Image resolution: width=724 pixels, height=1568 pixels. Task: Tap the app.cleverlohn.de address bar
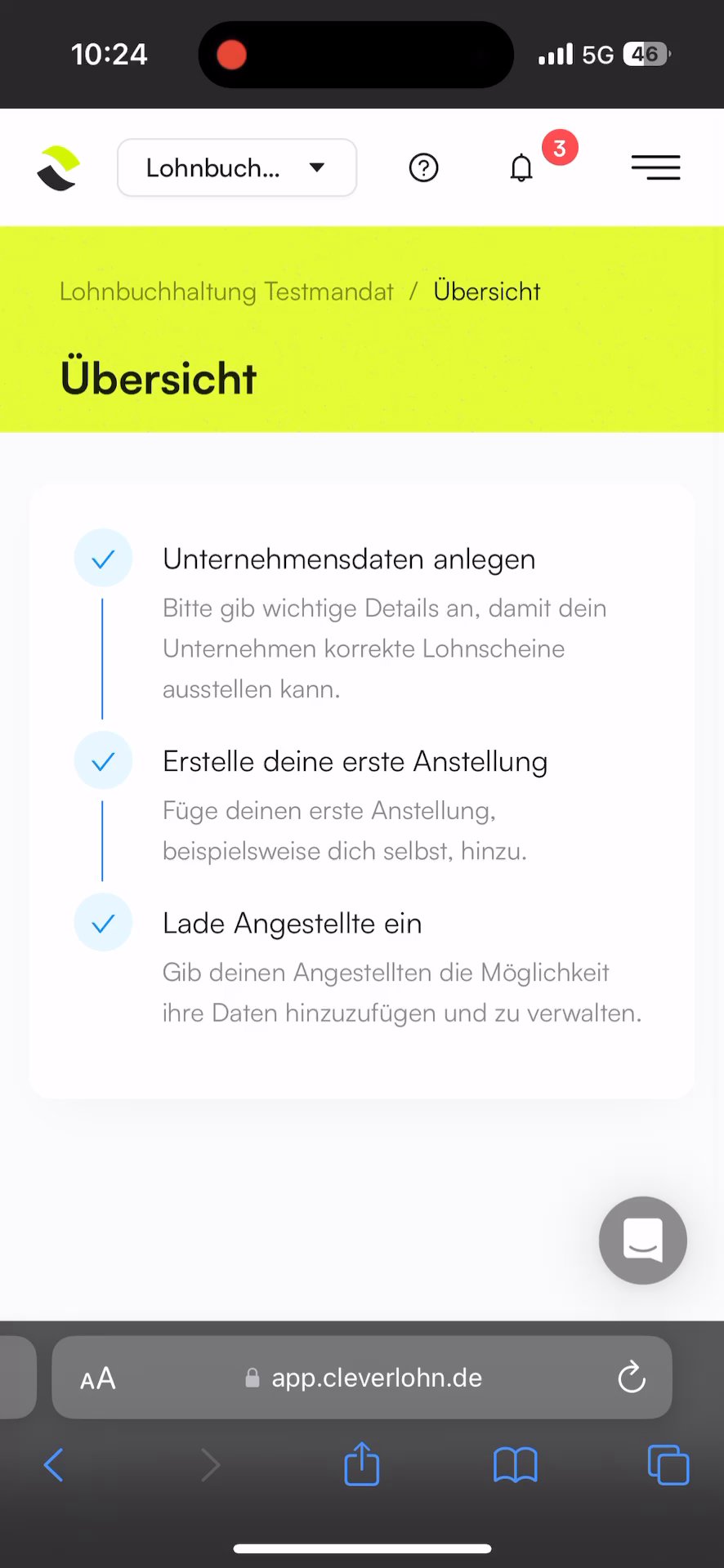376,1378
